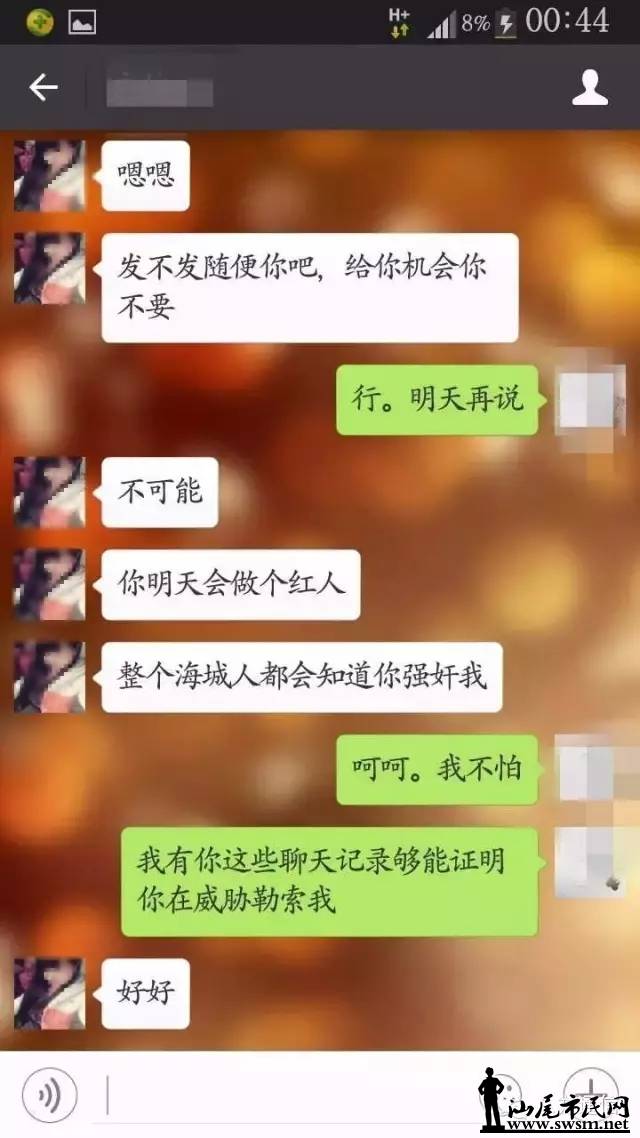The height and width of the screenshot is (1138, 640).
Task: Tap the message text field
Action: (280, 1096)
